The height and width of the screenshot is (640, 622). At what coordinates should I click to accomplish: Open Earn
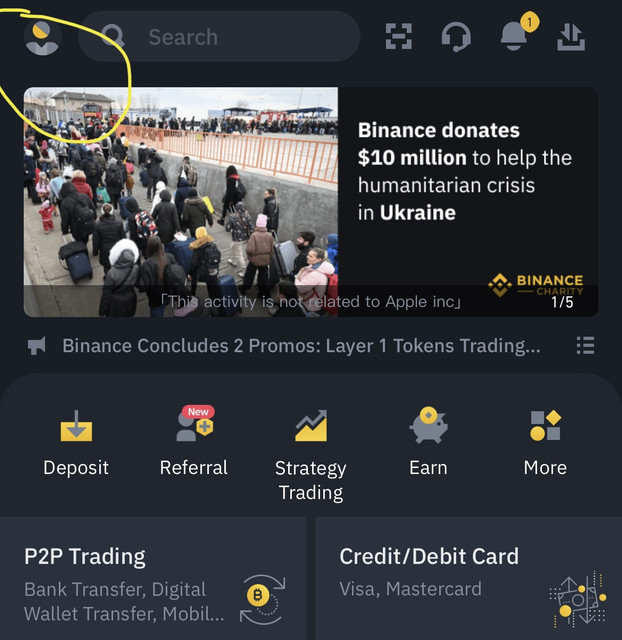[x=428, y=442]
